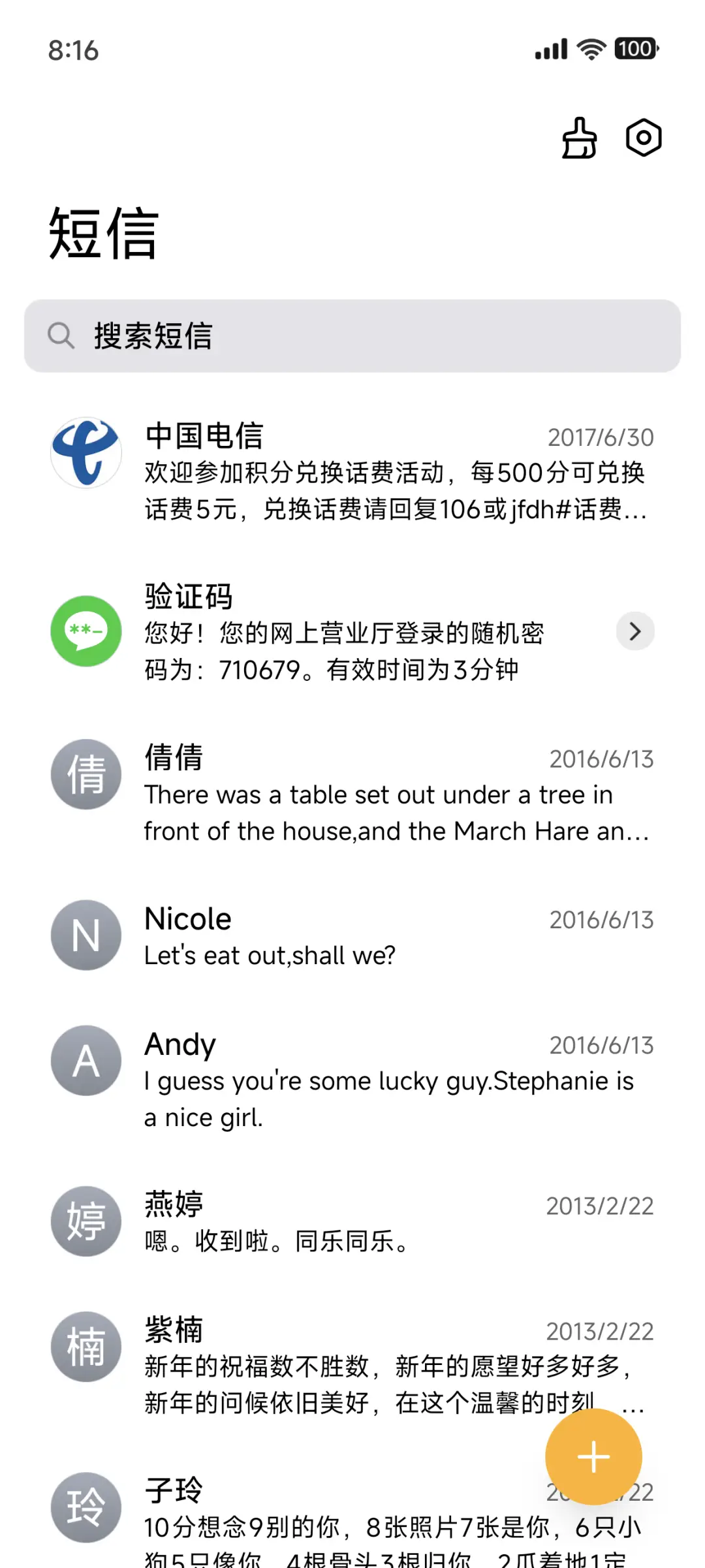Image resolution: width=705 pixels, height=1568 pixels.
Task: Tap Andy's circular A avatar
Action: (85, 1060)
